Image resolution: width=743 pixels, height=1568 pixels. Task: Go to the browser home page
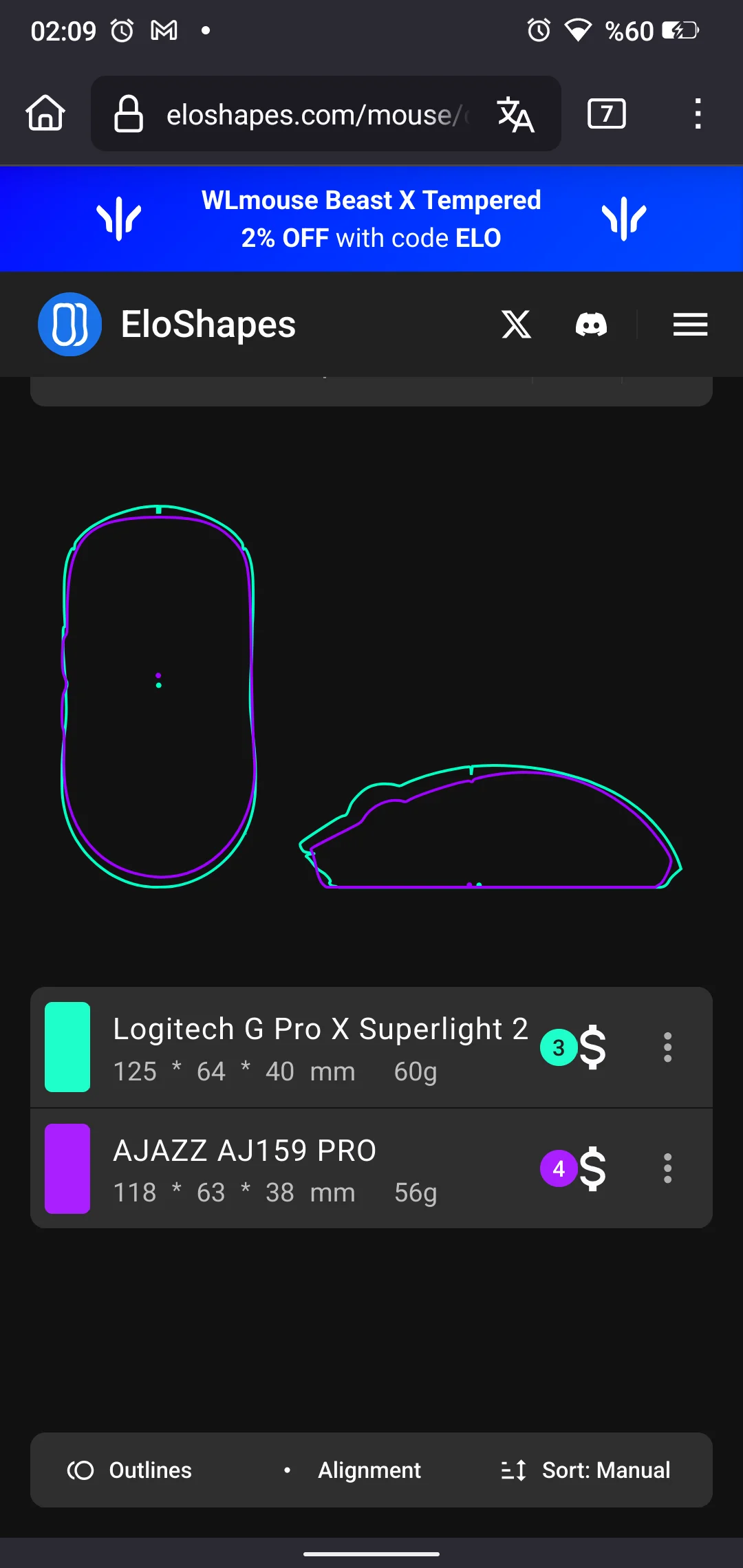click(x=45, y=113)
